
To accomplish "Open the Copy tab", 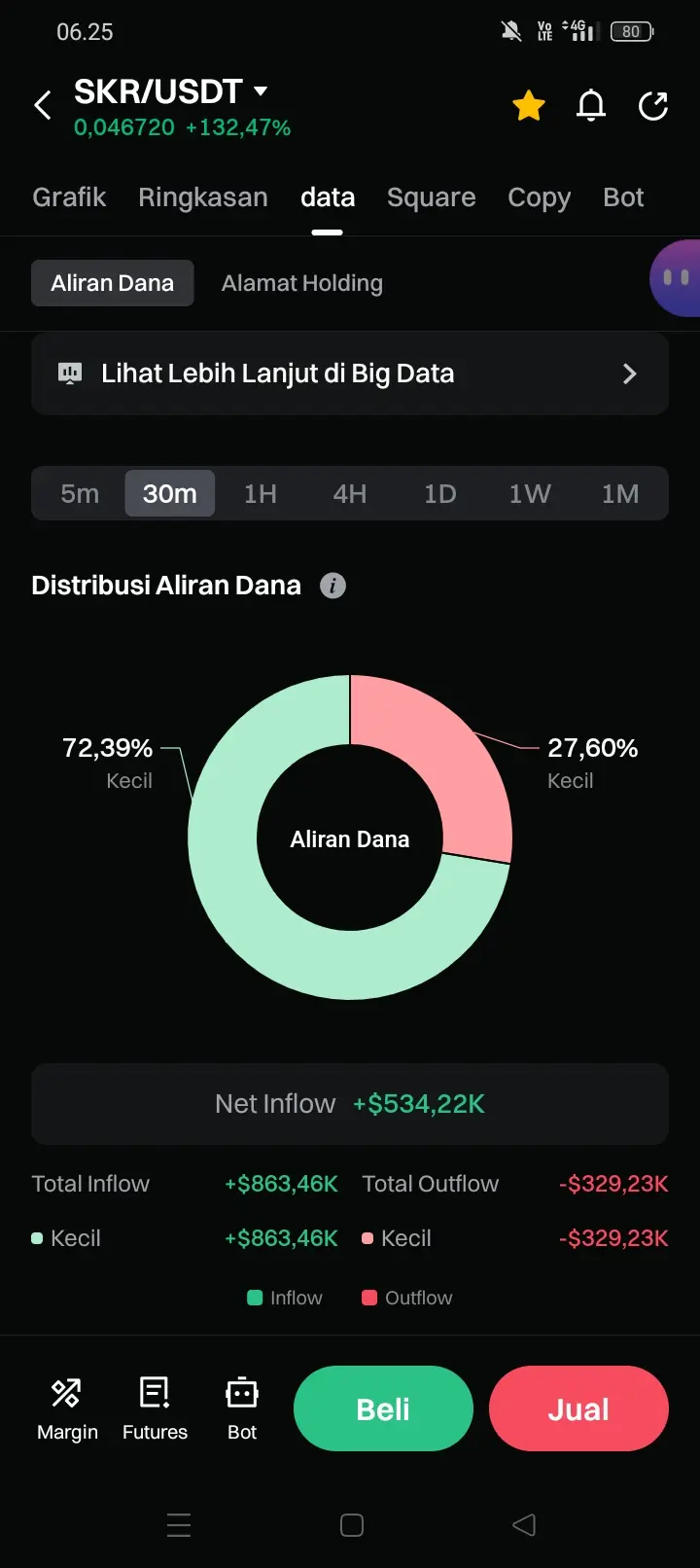I will [x=539, y=197].
